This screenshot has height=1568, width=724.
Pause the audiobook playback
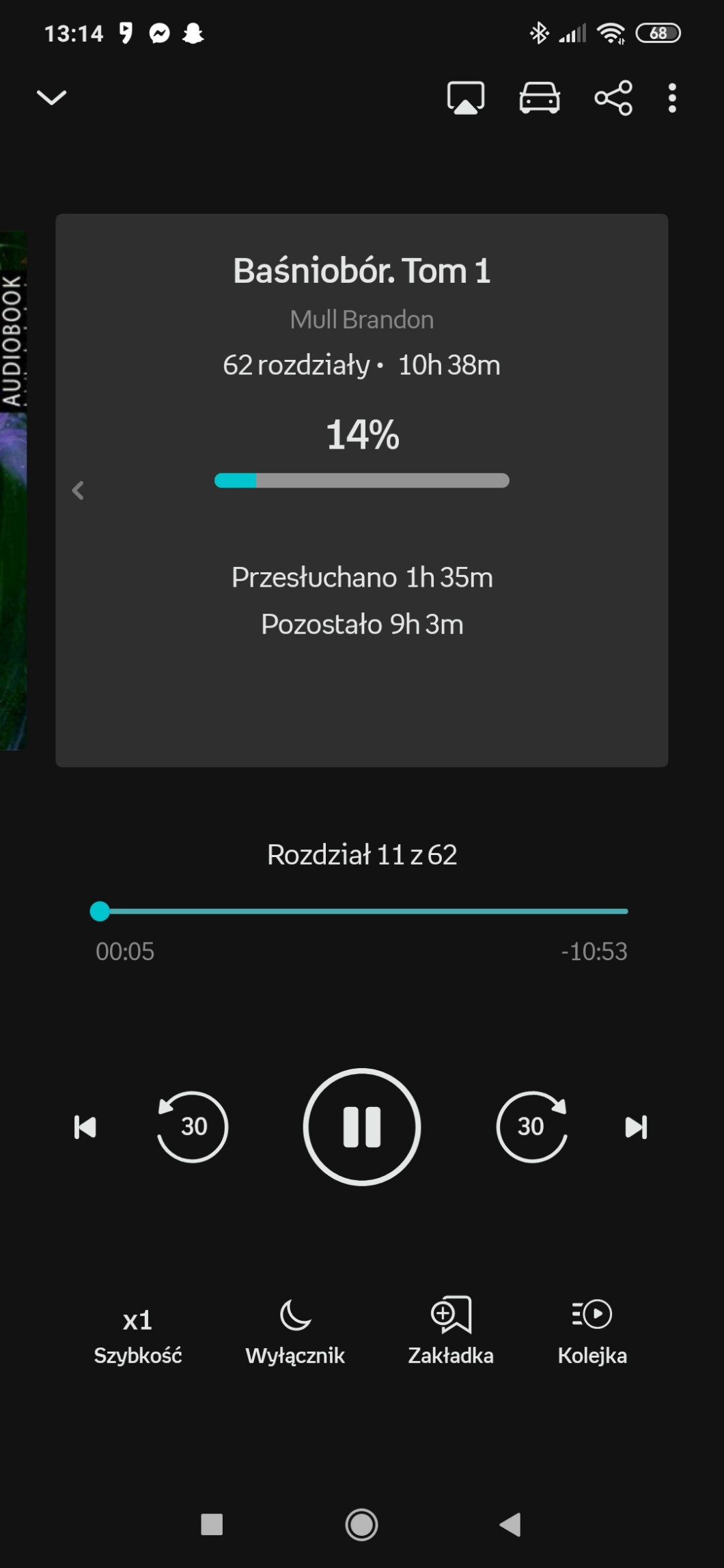click(x=362, y=1127)
